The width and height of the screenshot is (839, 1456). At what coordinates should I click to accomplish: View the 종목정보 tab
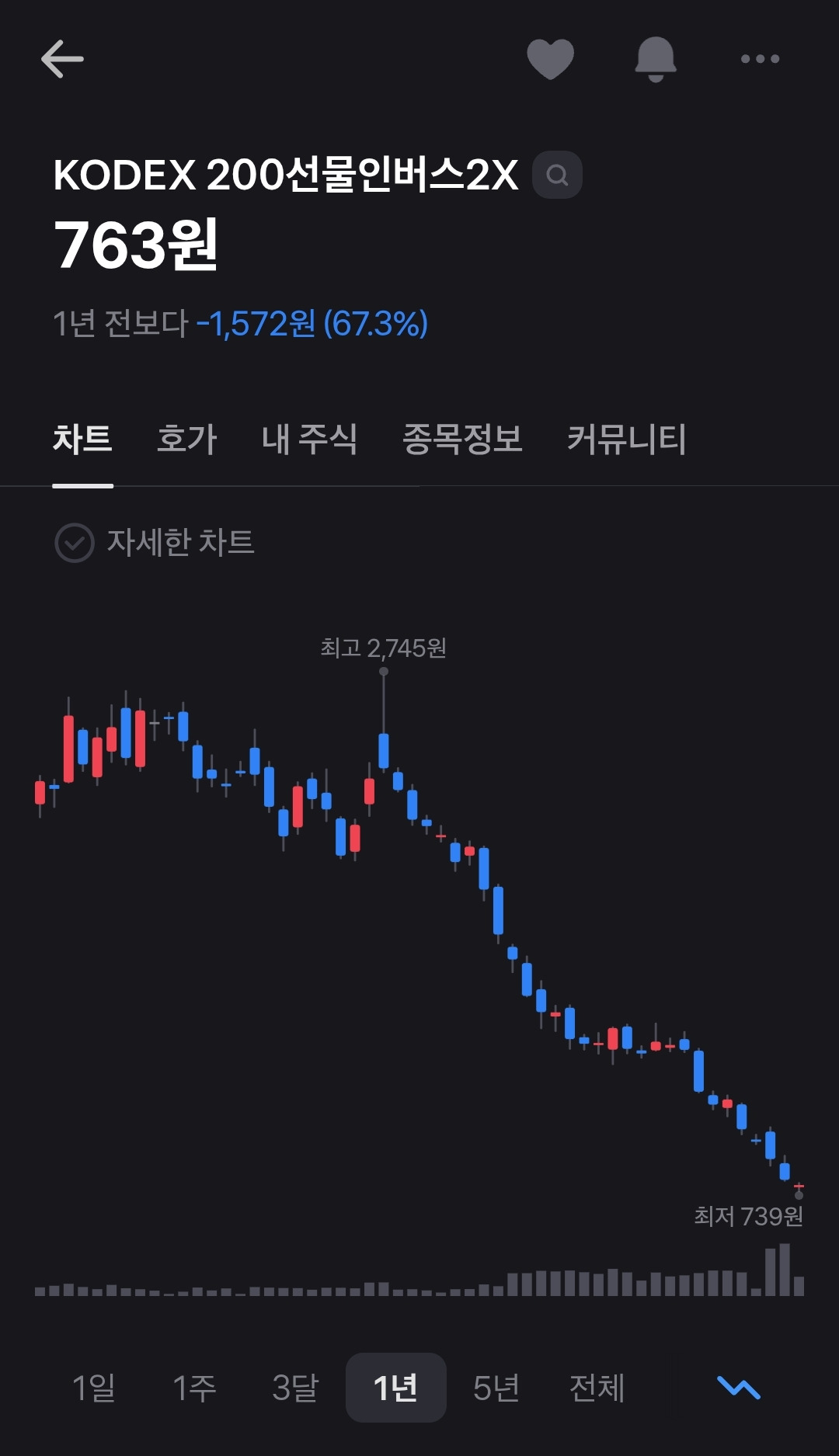coord(462,440)
